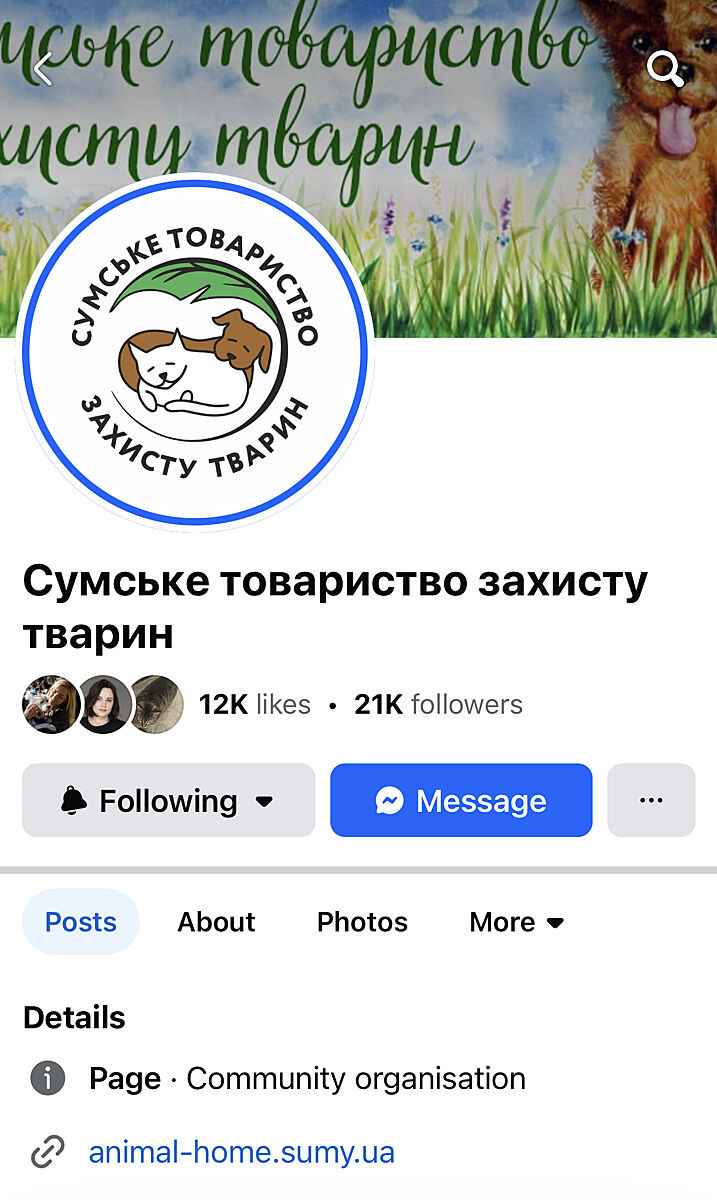
Task: Go back using the top-left arrow
Action: pos(42,69)
